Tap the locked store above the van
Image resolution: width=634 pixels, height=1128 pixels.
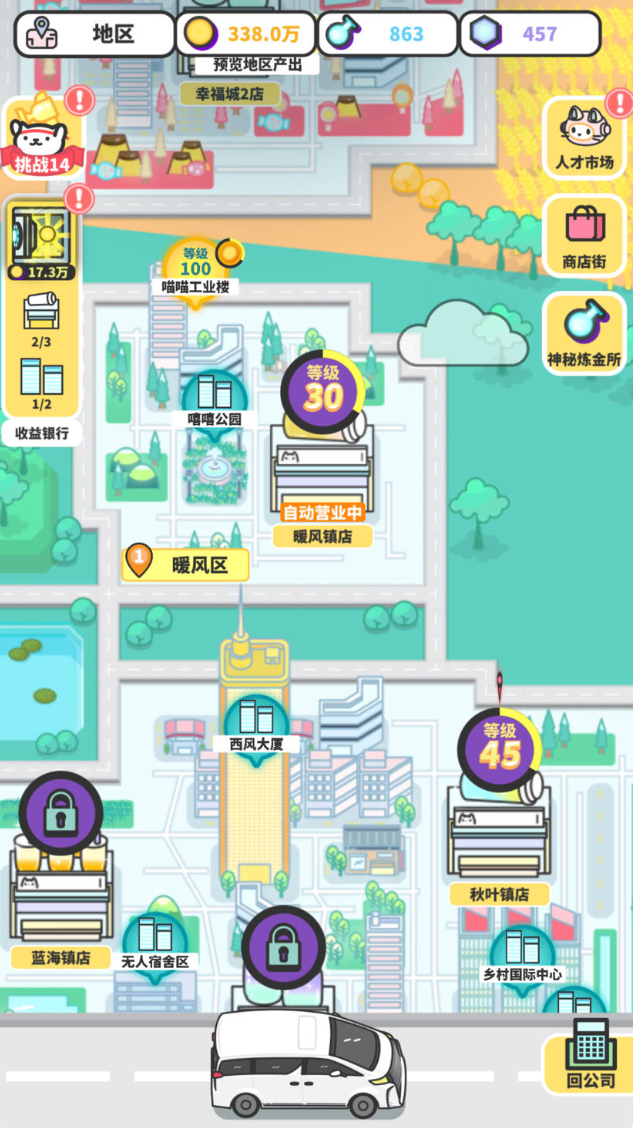[283, 949]
